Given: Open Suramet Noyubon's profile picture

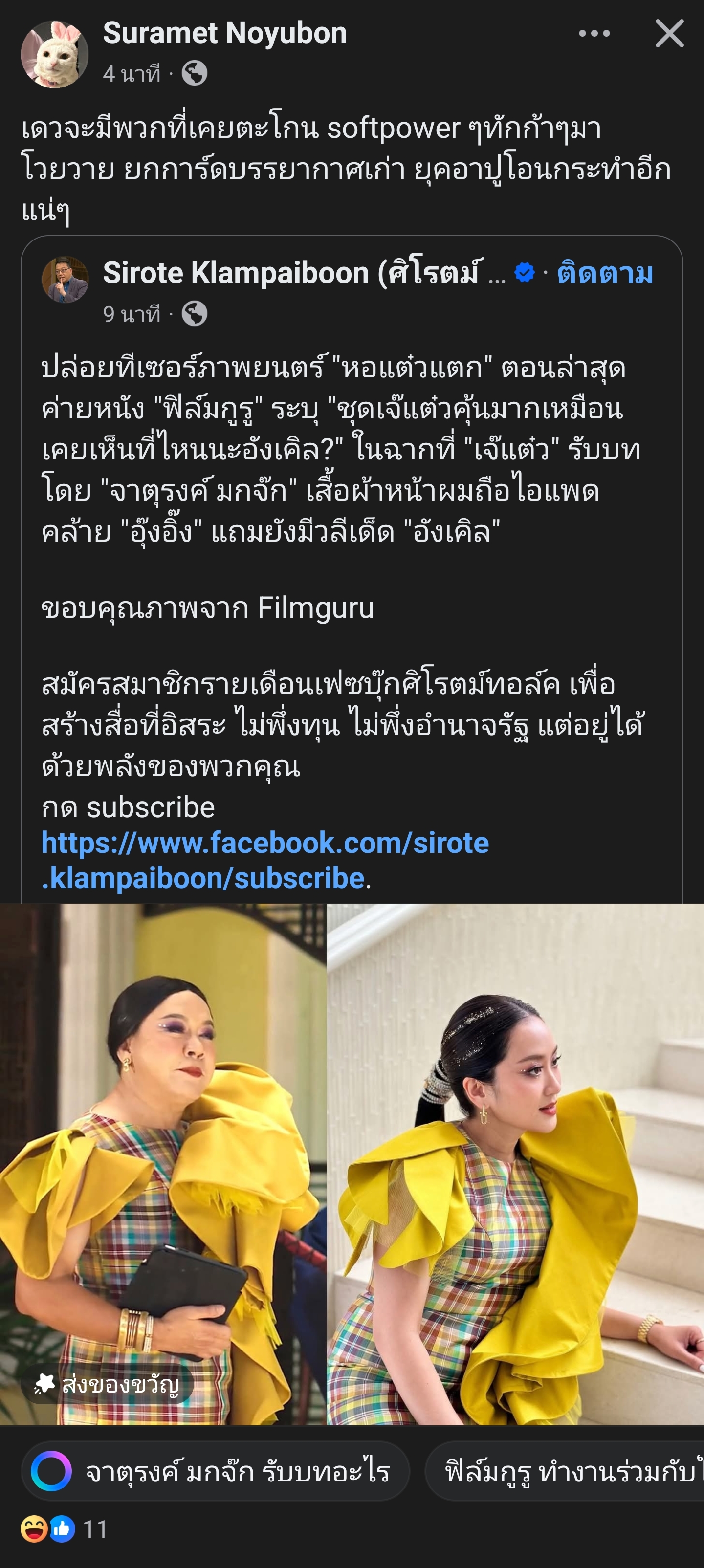Looking at the screenshot, I should (x=55, y=54).
